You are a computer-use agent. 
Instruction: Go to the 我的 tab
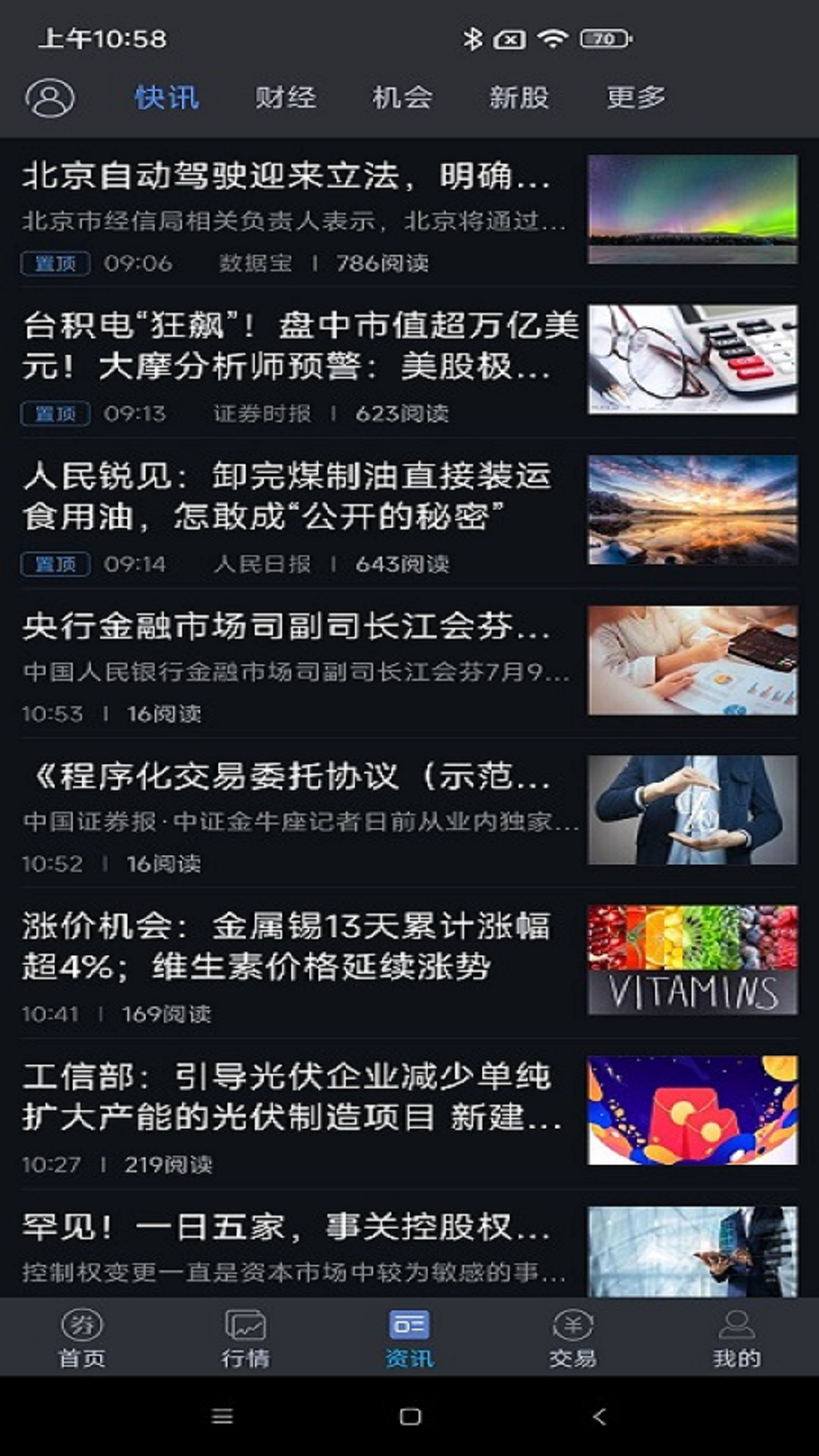[736, 1338]
